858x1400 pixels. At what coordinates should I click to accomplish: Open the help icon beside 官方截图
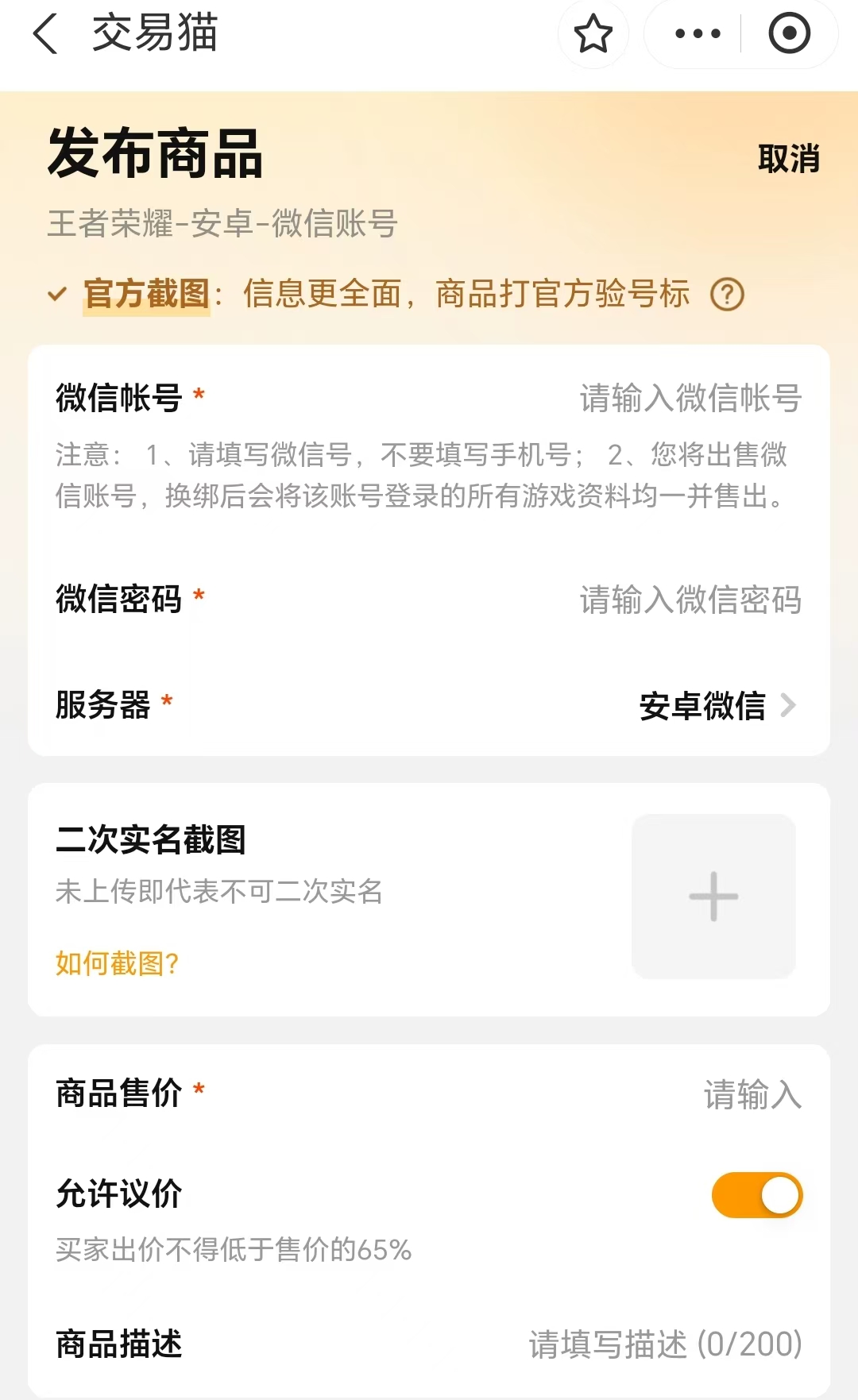point(727,295)
